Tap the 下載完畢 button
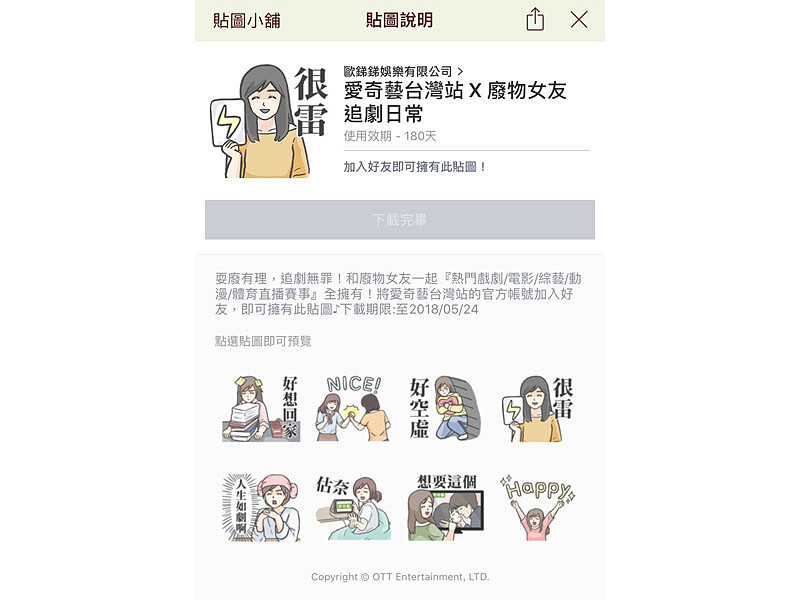The image size is (800, 600). (400, 220)
